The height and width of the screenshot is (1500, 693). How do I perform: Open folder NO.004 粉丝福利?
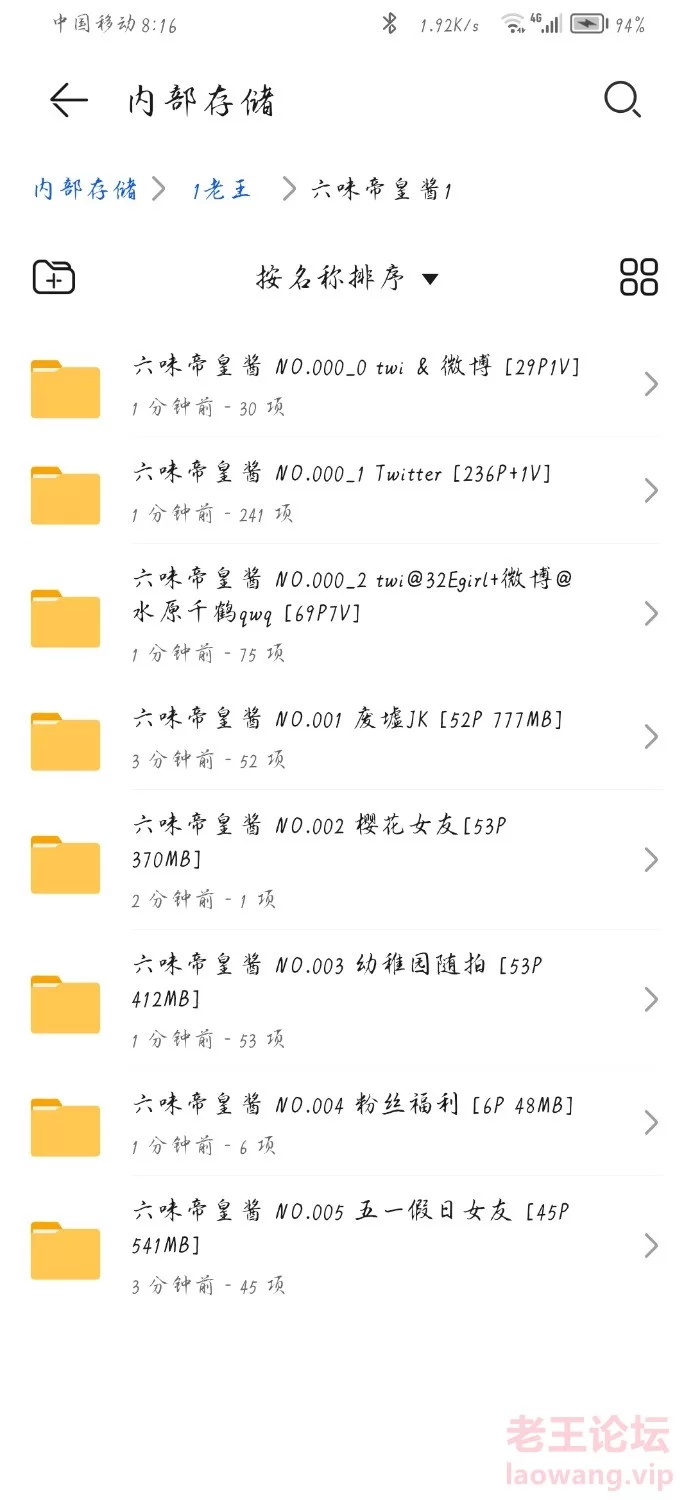pos(346,1123)
